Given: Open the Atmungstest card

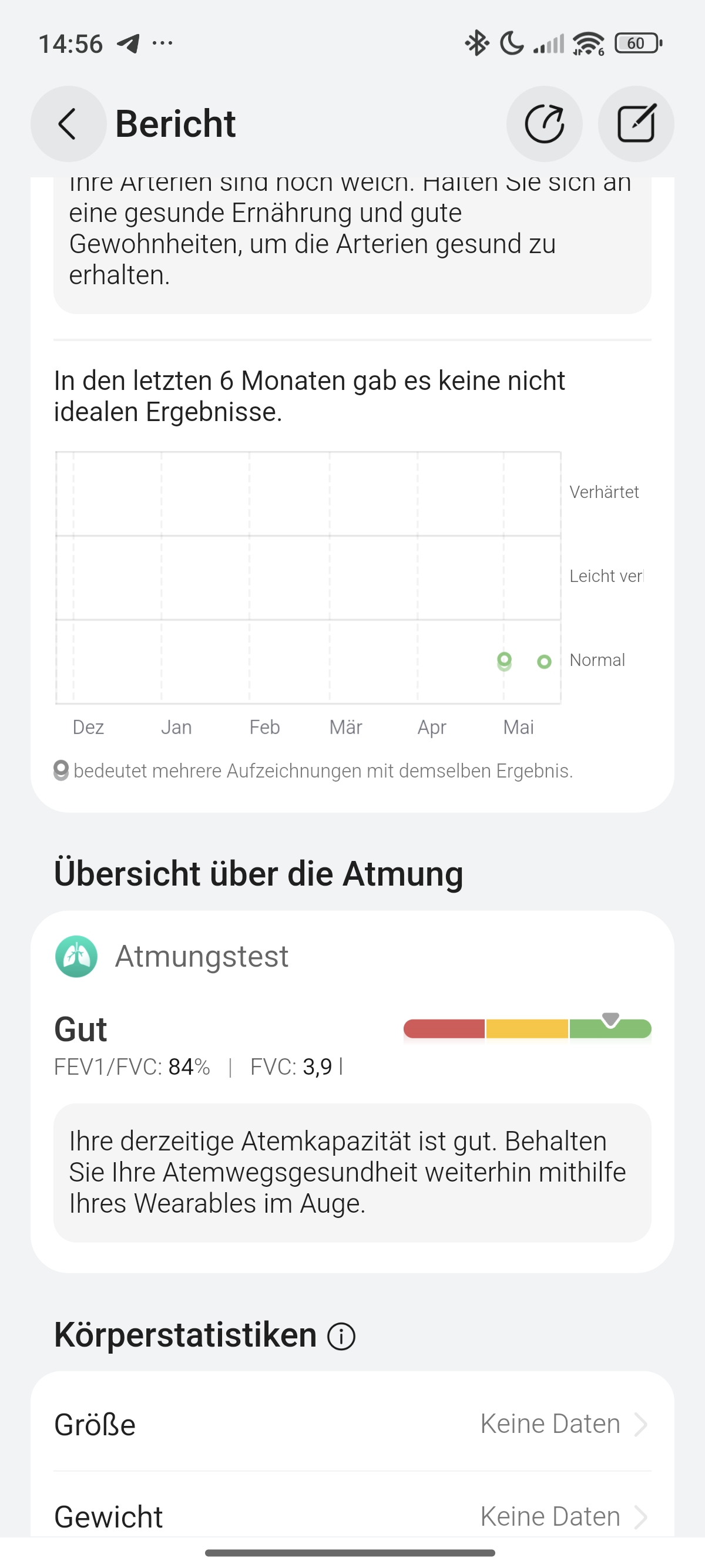Looking at the screenshot, I should [352, 1091].
